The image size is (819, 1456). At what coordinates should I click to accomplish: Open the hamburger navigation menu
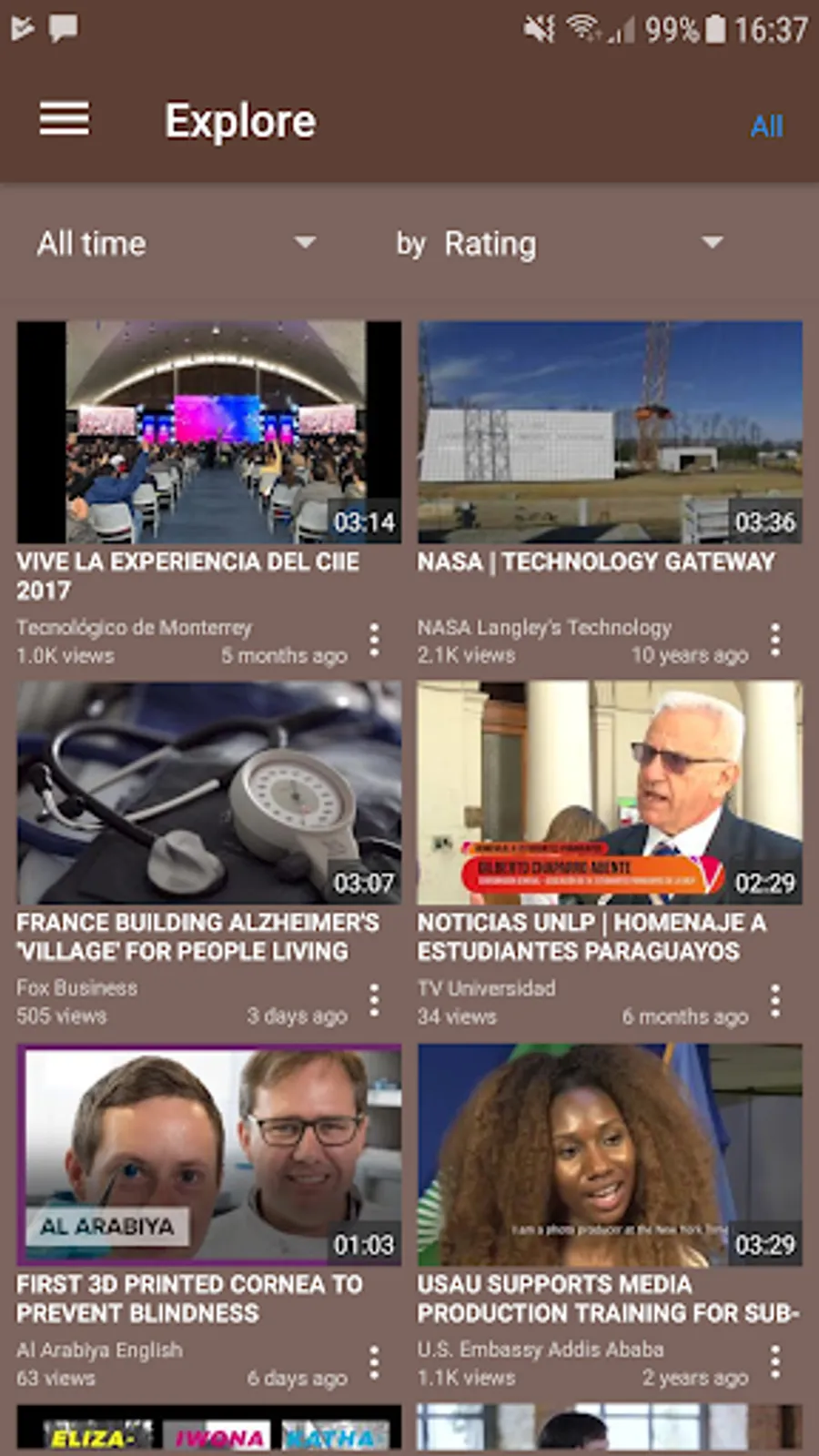coord(65,119)
